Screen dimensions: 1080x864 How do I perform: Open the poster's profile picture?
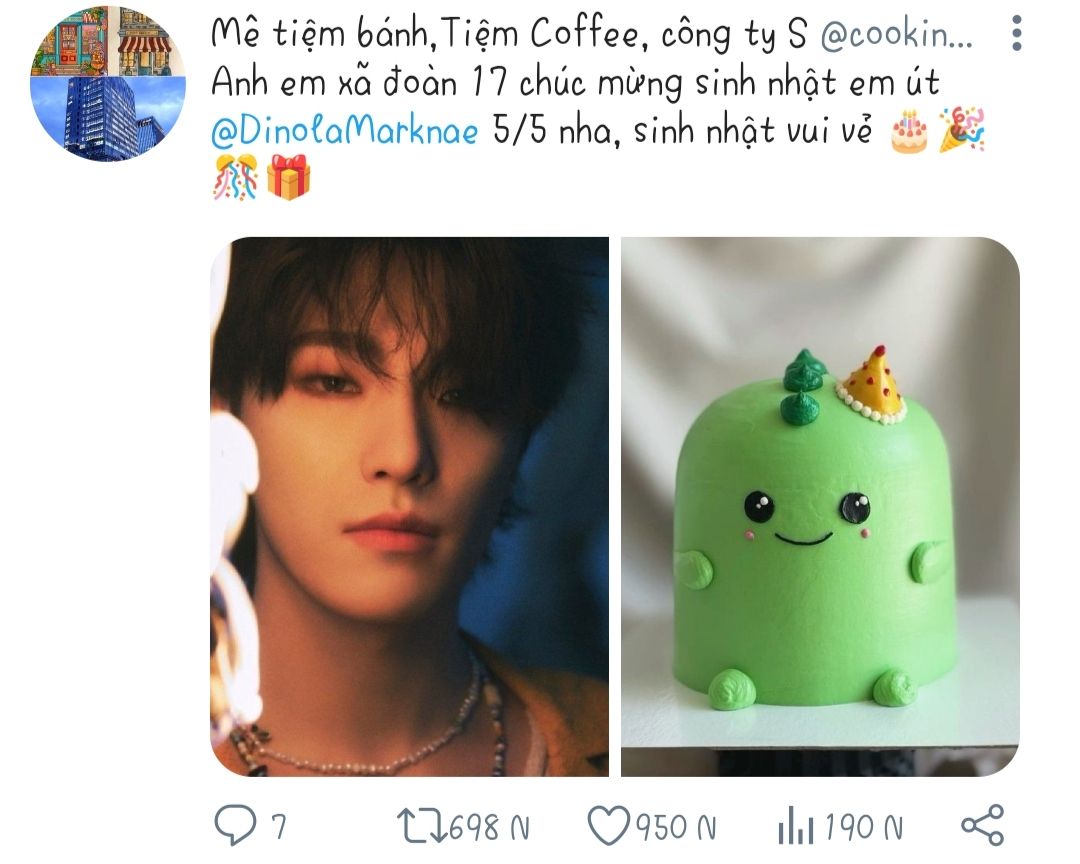pos(108,83)
